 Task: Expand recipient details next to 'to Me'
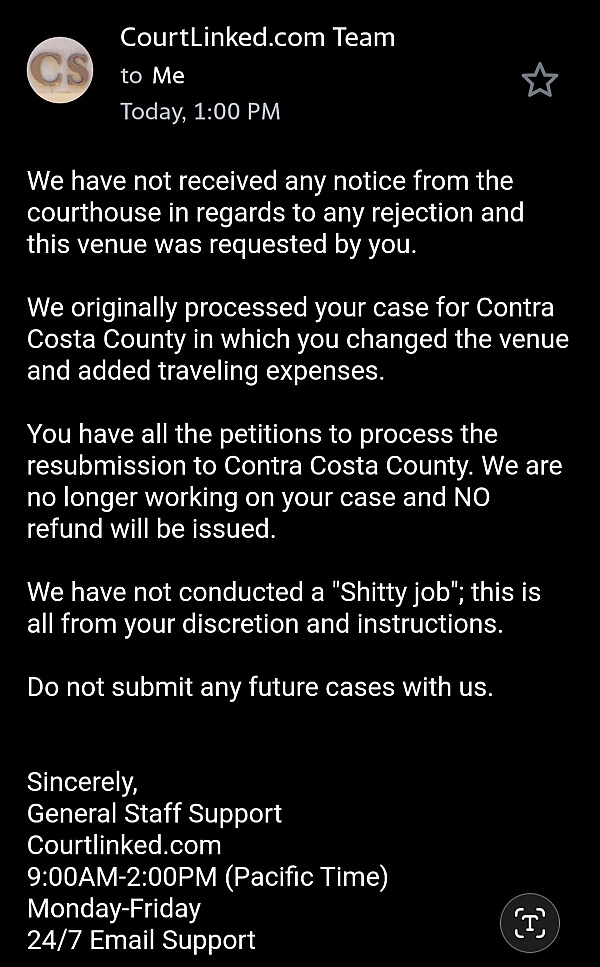pyautogui.click(x=153, y=75)
